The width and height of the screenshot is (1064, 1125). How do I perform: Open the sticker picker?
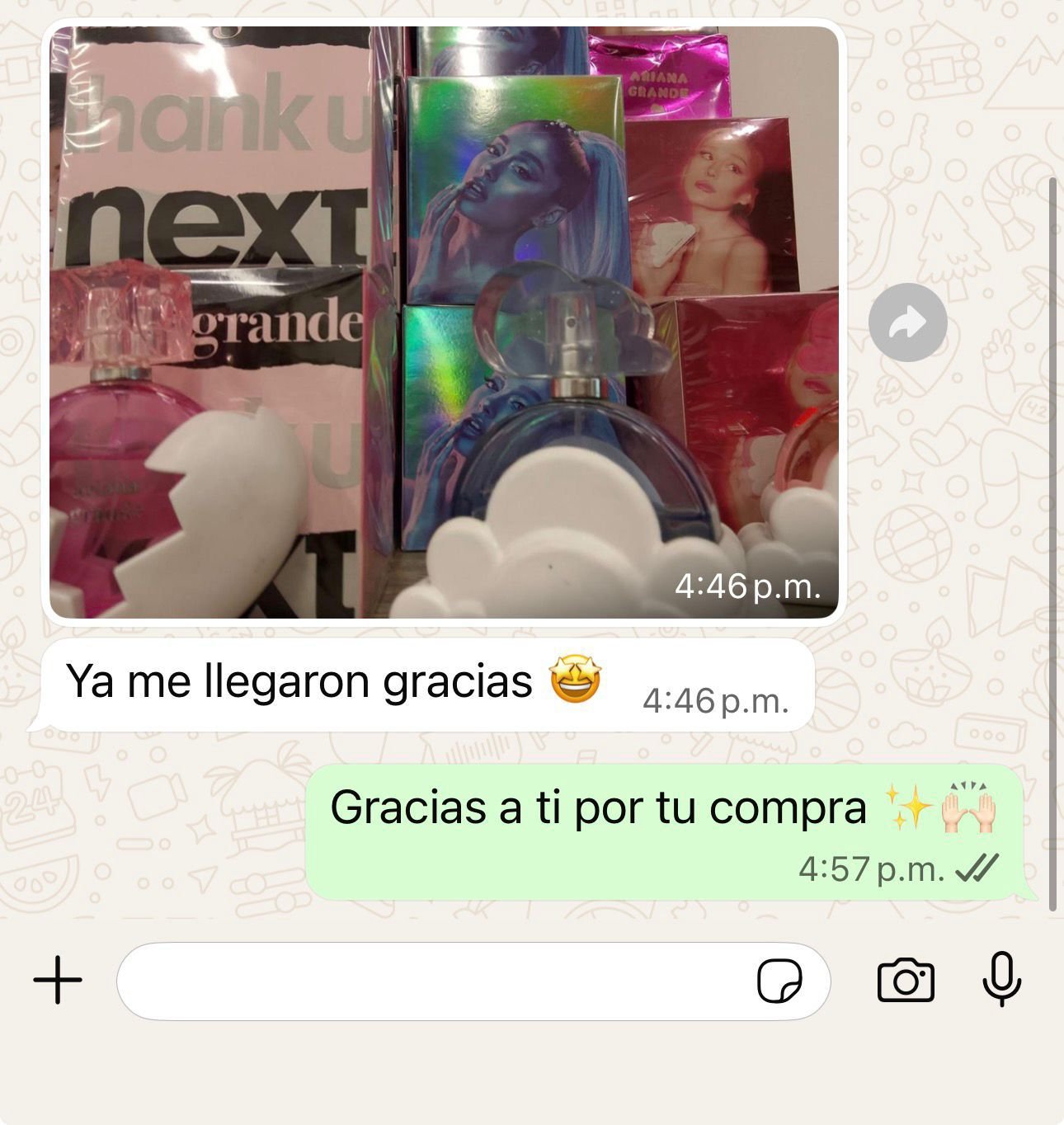[779, 981]
